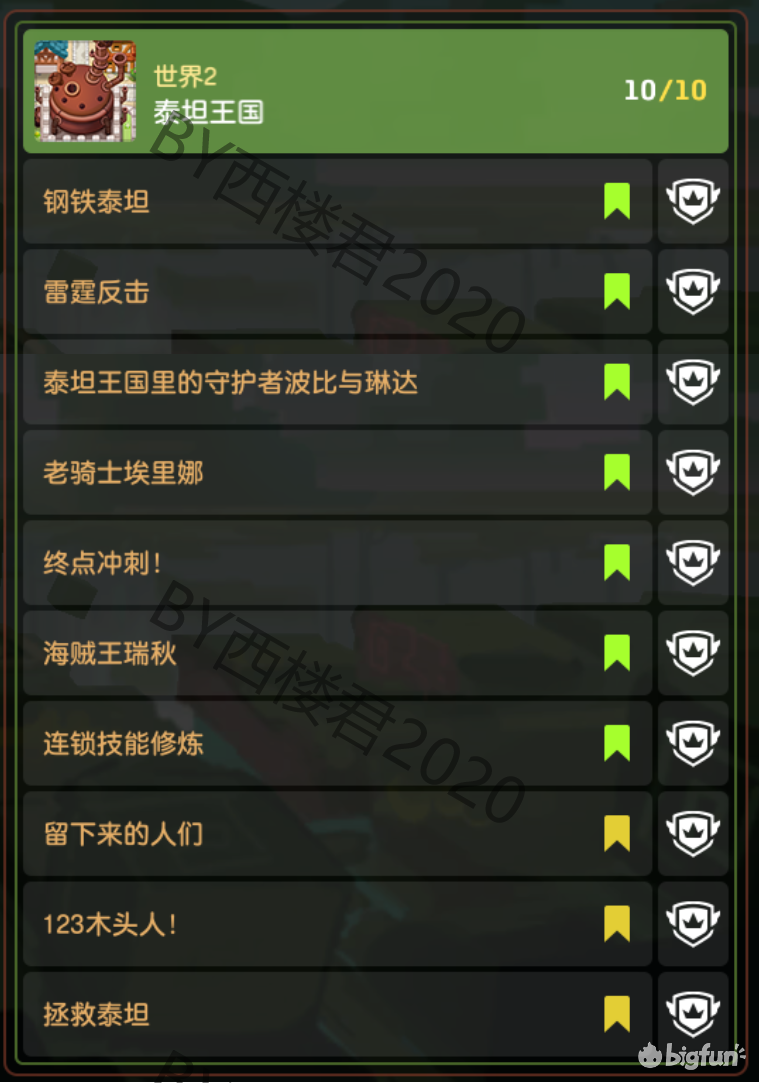Tap the crown shield icon beside 留下来的人们
Image resolution: width=759 pixels, height=1083 pixels.
[x=693, y=833]
